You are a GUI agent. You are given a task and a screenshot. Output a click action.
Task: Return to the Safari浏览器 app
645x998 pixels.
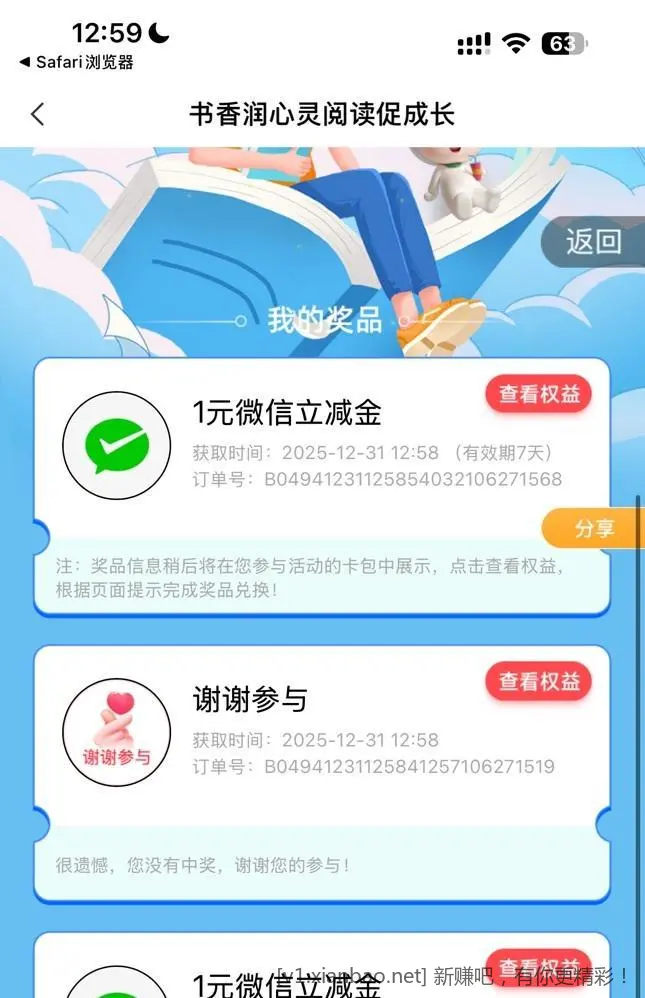[x=76, y=62]
